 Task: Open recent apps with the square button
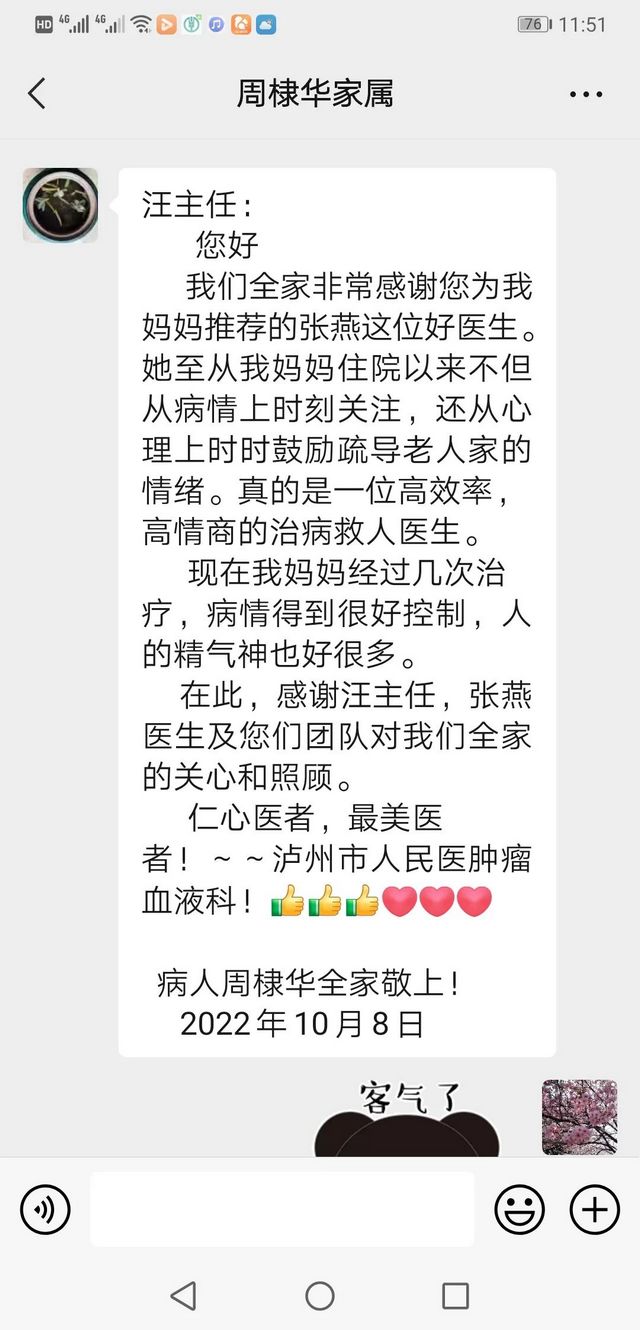[x=455, y=1296]
